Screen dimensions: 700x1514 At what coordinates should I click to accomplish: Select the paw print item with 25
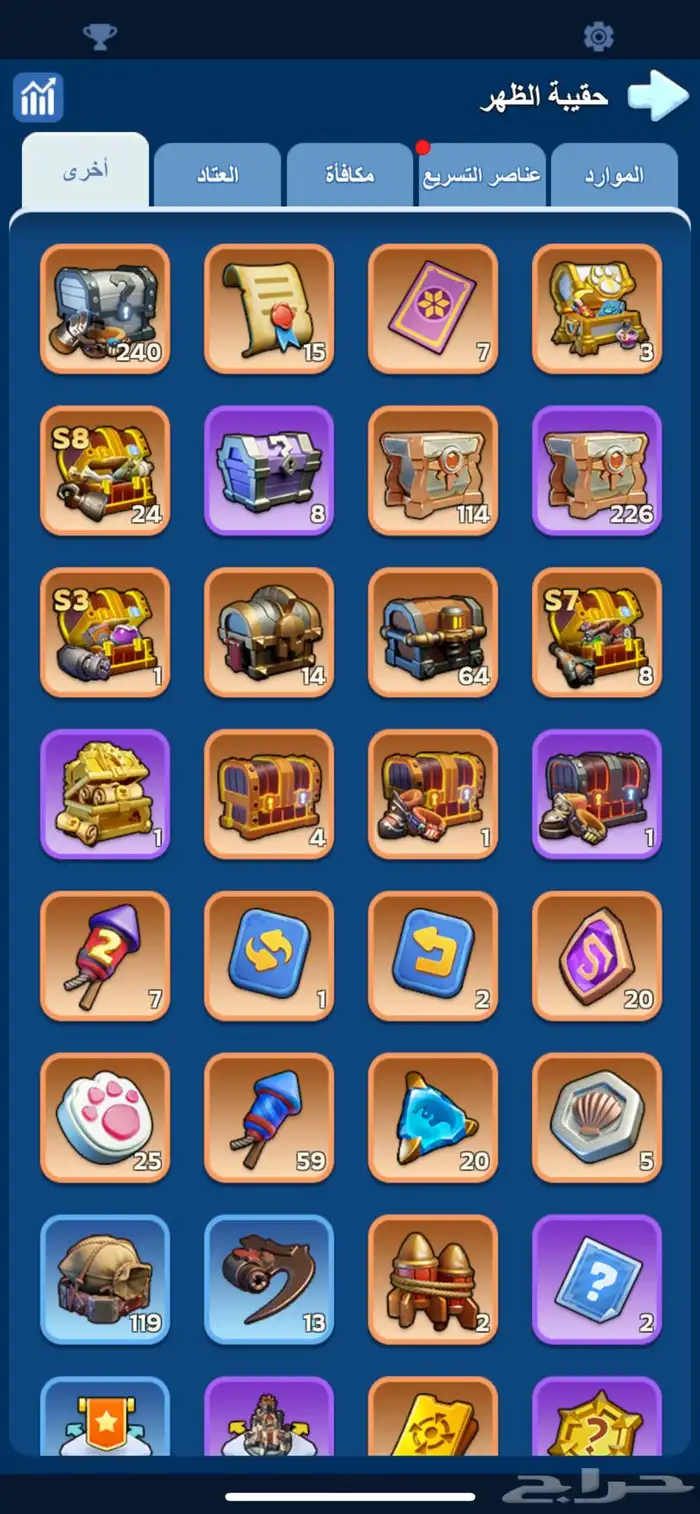pos(105,1118)
